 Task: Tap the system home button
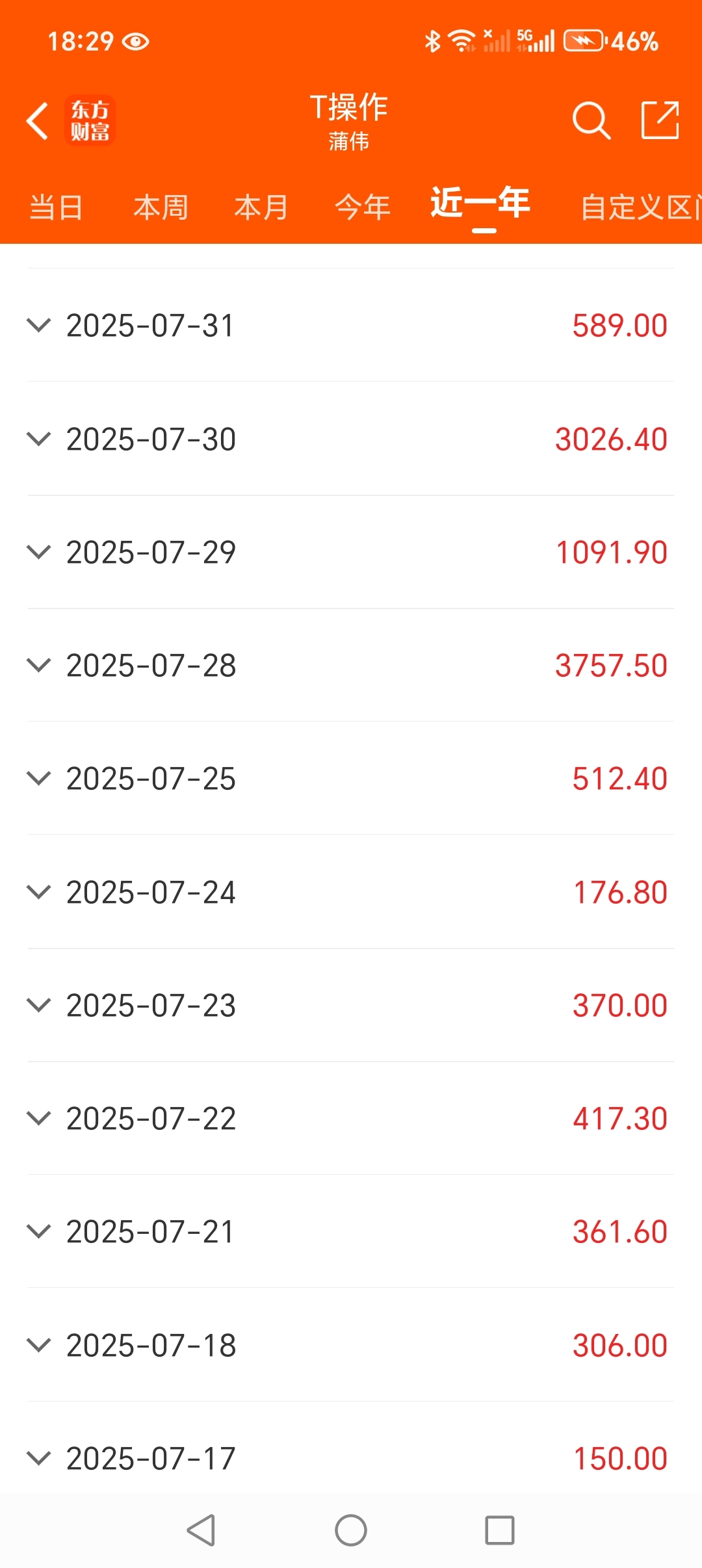[351, 1530]
